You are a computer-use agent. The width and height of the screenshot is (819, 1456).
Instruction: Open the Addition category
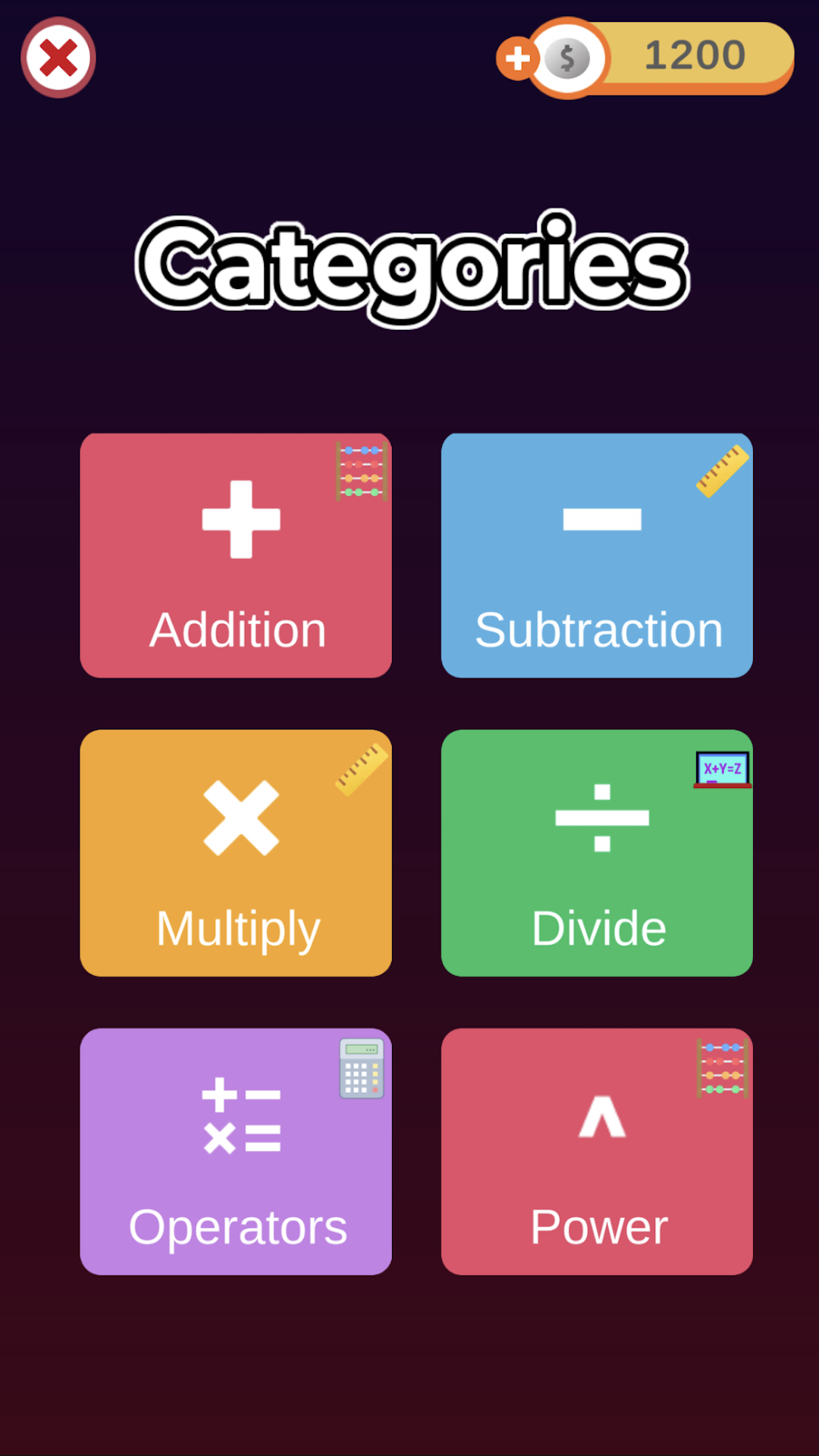pos(236,555)
